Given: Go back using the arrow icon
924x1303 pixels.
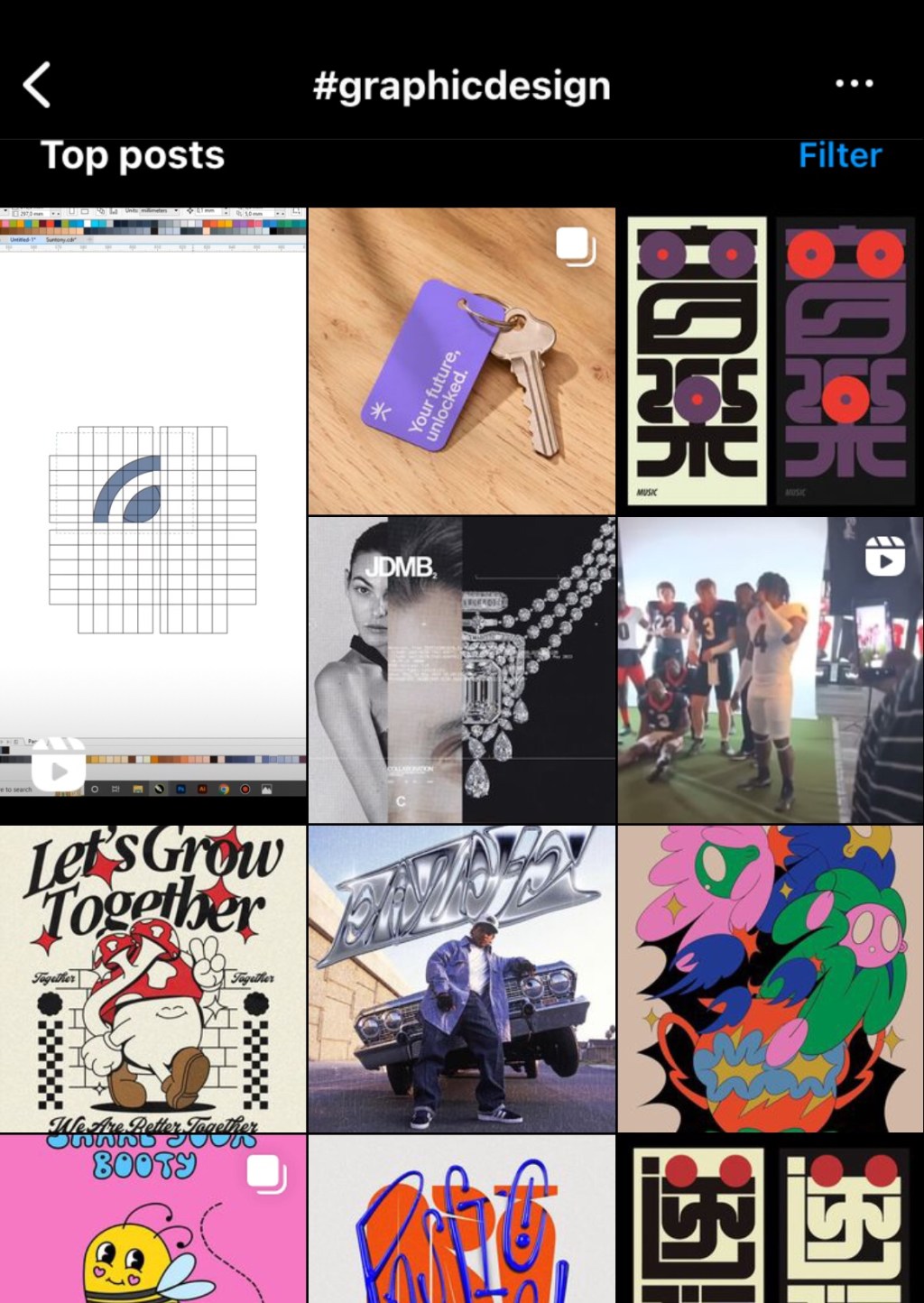Looking at the screenshot, I should (37, 86).
